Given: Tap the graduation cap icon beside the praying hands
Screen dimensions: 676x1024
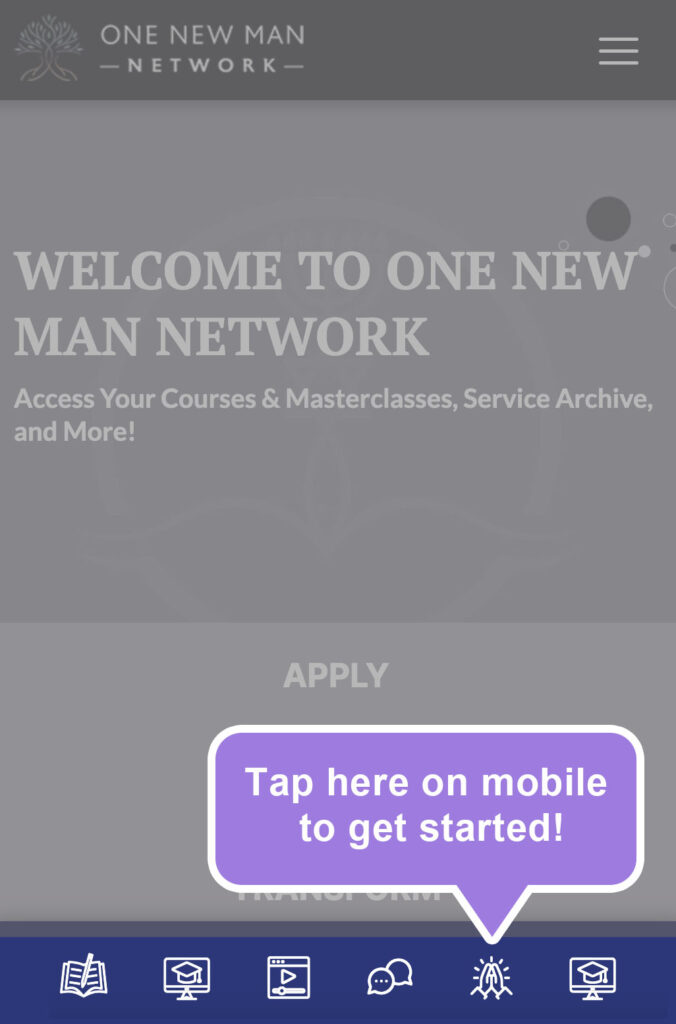Looking at the screenshot, I should pyautogui.click(x=593, y=977).
